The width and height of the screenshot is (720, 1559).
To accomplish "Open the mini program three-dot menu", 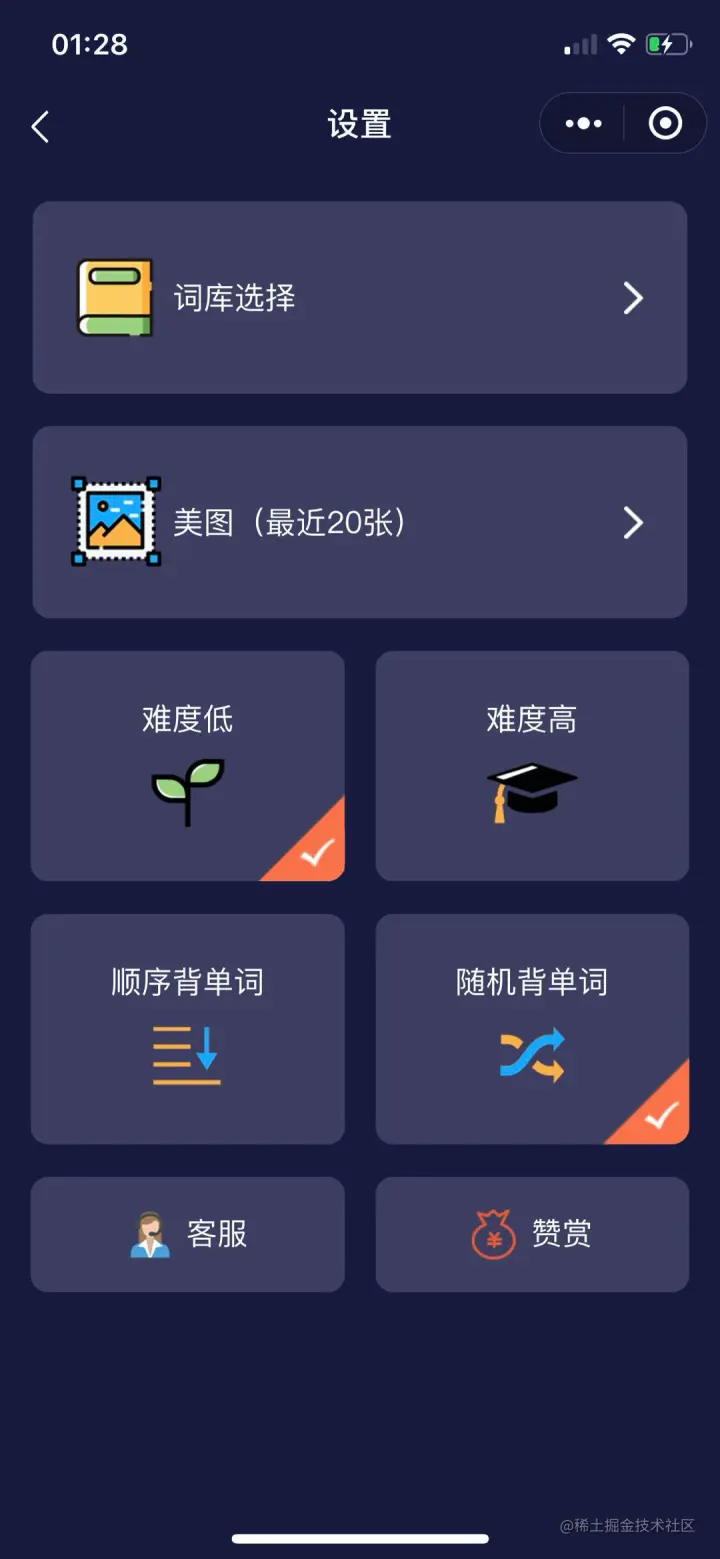I will point(583,124).
